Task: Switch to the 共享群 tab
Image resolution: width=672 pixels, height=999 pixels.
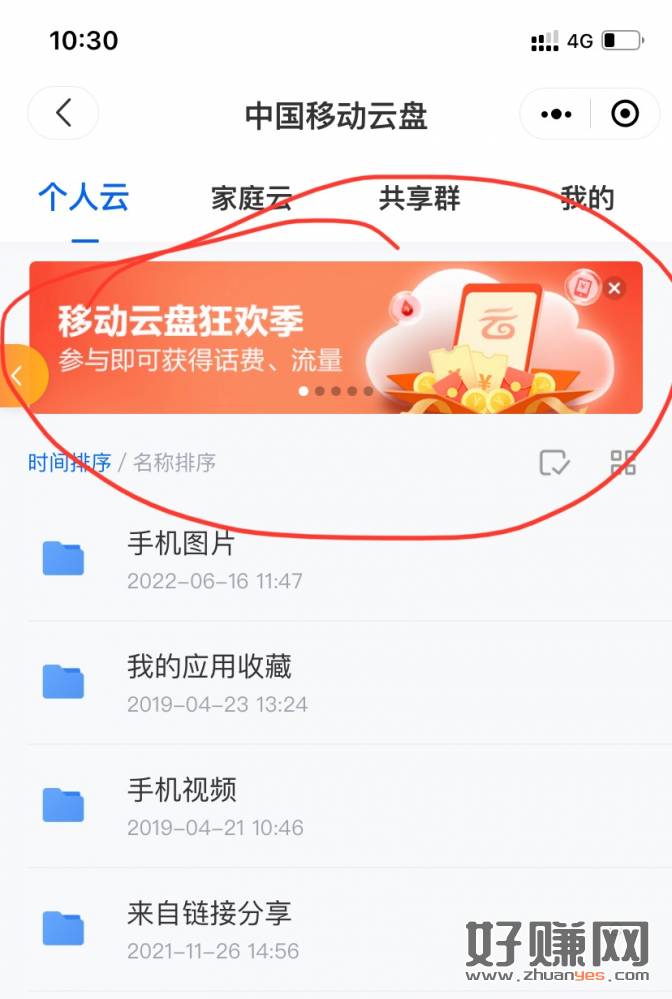Action: point(419,198)
